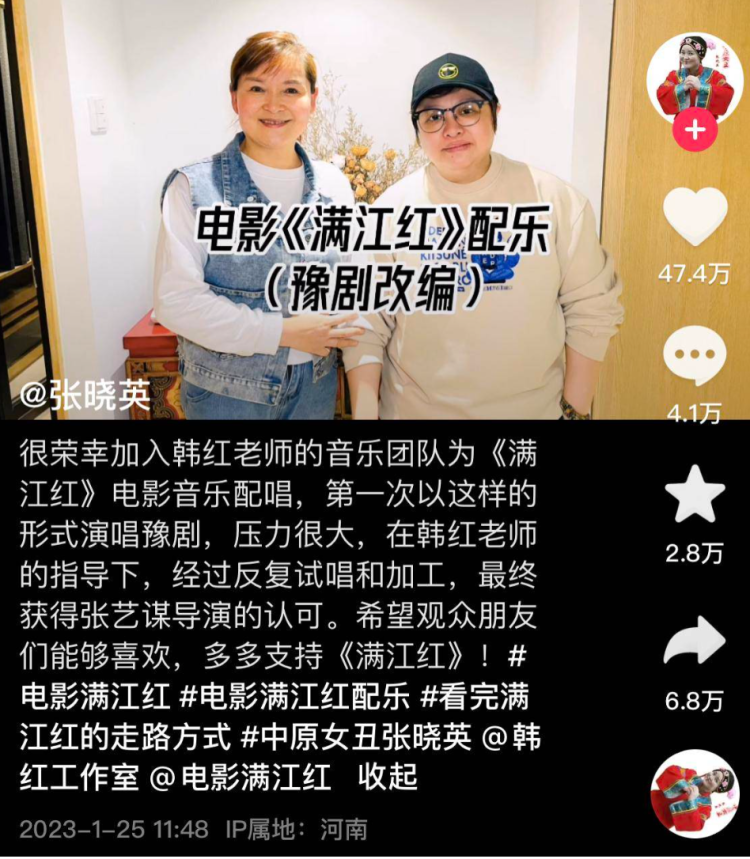Visit the @韩红工作室 mention
Image resolution: width=750 pixels, height=859 pixels.
click(500, 737)
